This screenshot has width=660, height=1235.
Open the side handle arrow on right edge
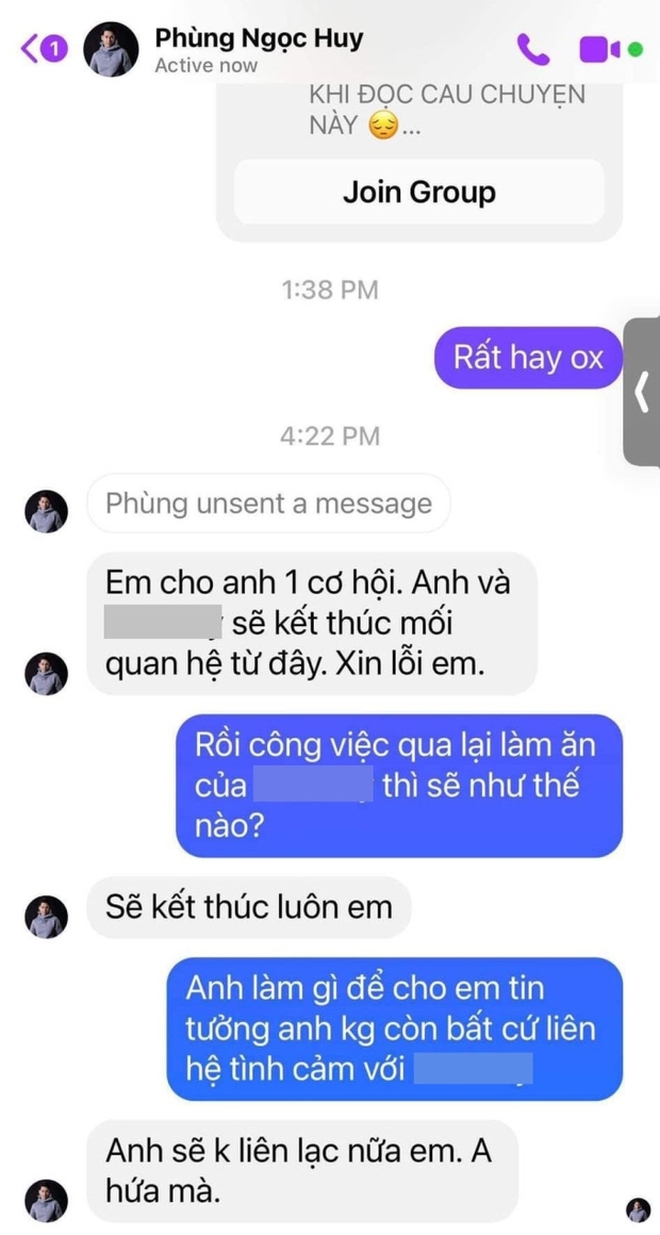point(643,392)
